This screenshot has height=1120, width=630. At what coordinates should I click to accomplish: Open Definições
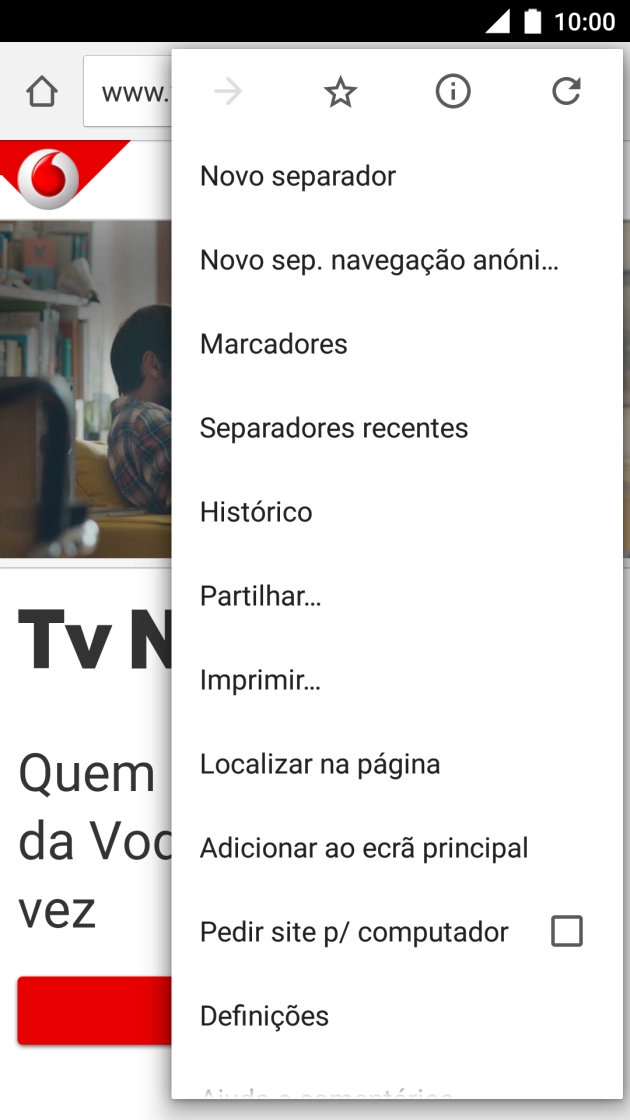[x=264, y=1016]
